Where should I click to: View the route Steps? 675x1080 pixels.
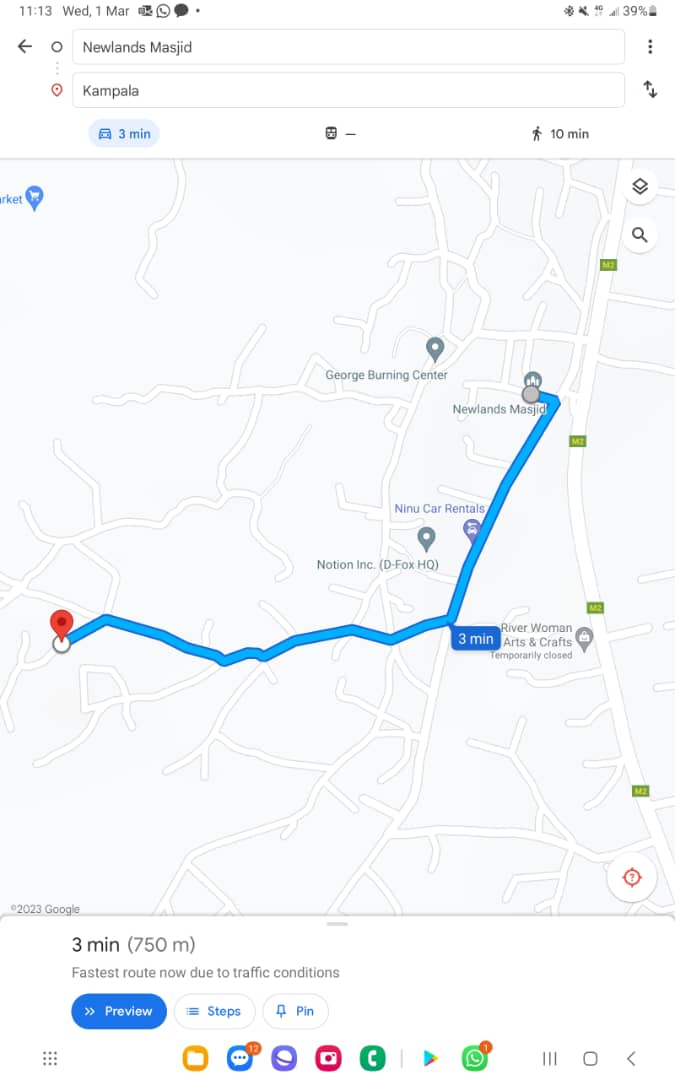pos(214,1011)
